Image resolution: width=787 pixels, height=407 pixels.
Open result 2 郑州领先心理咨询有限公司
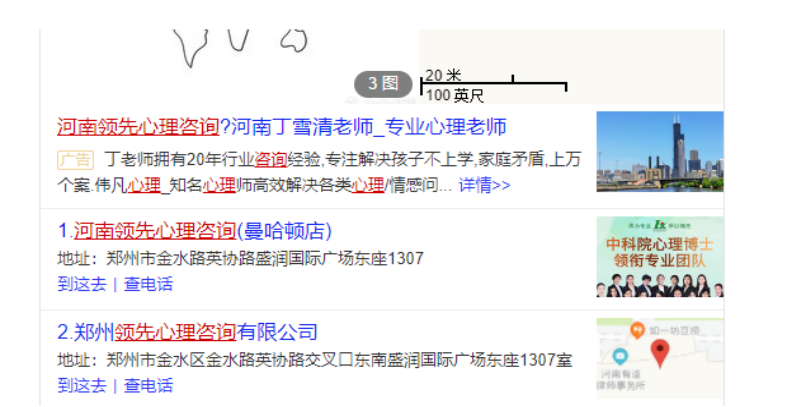(187, 332)
